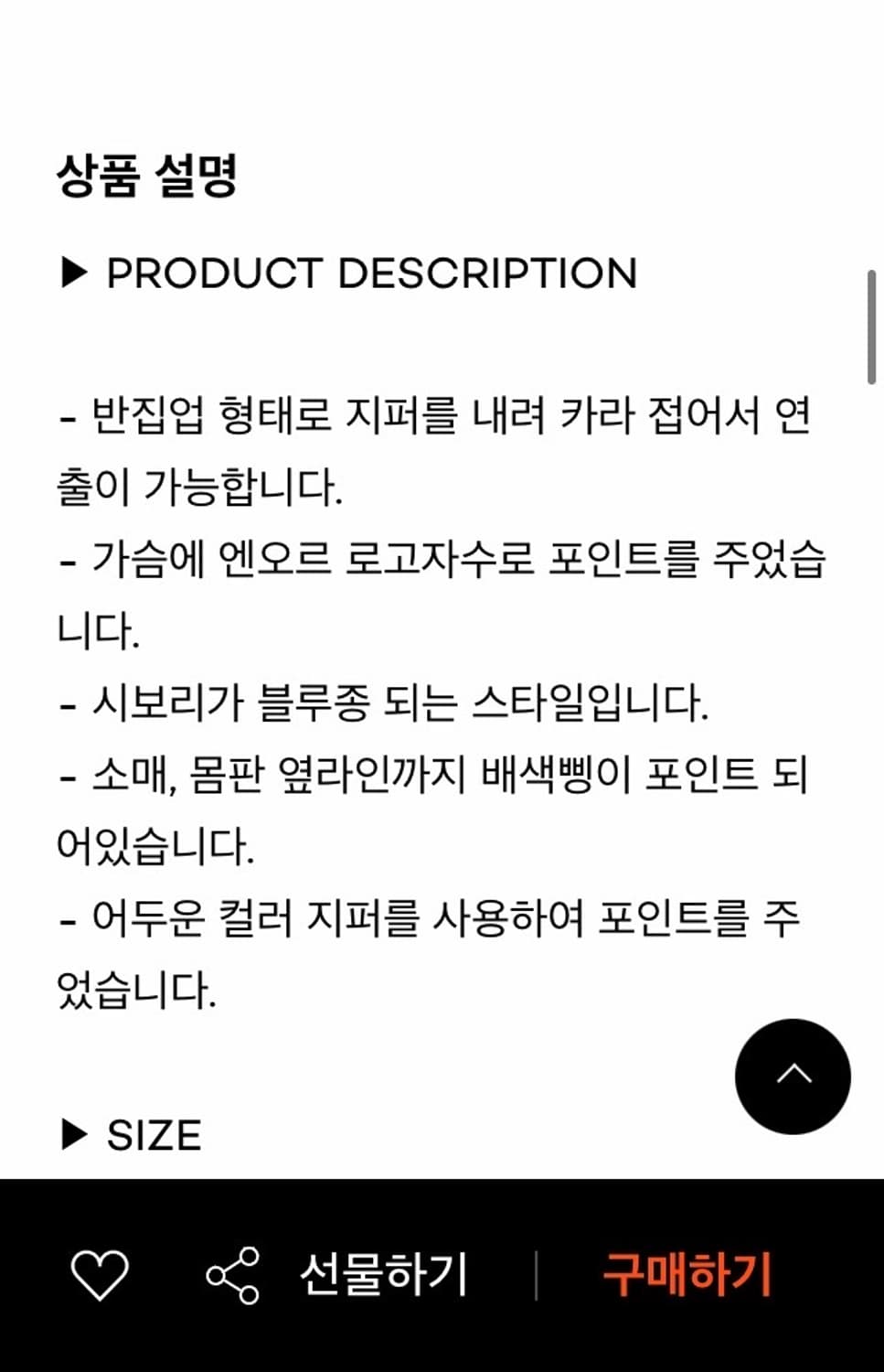
Task: Click the ▶ triangle next to SIZE
Action: 73,1136
